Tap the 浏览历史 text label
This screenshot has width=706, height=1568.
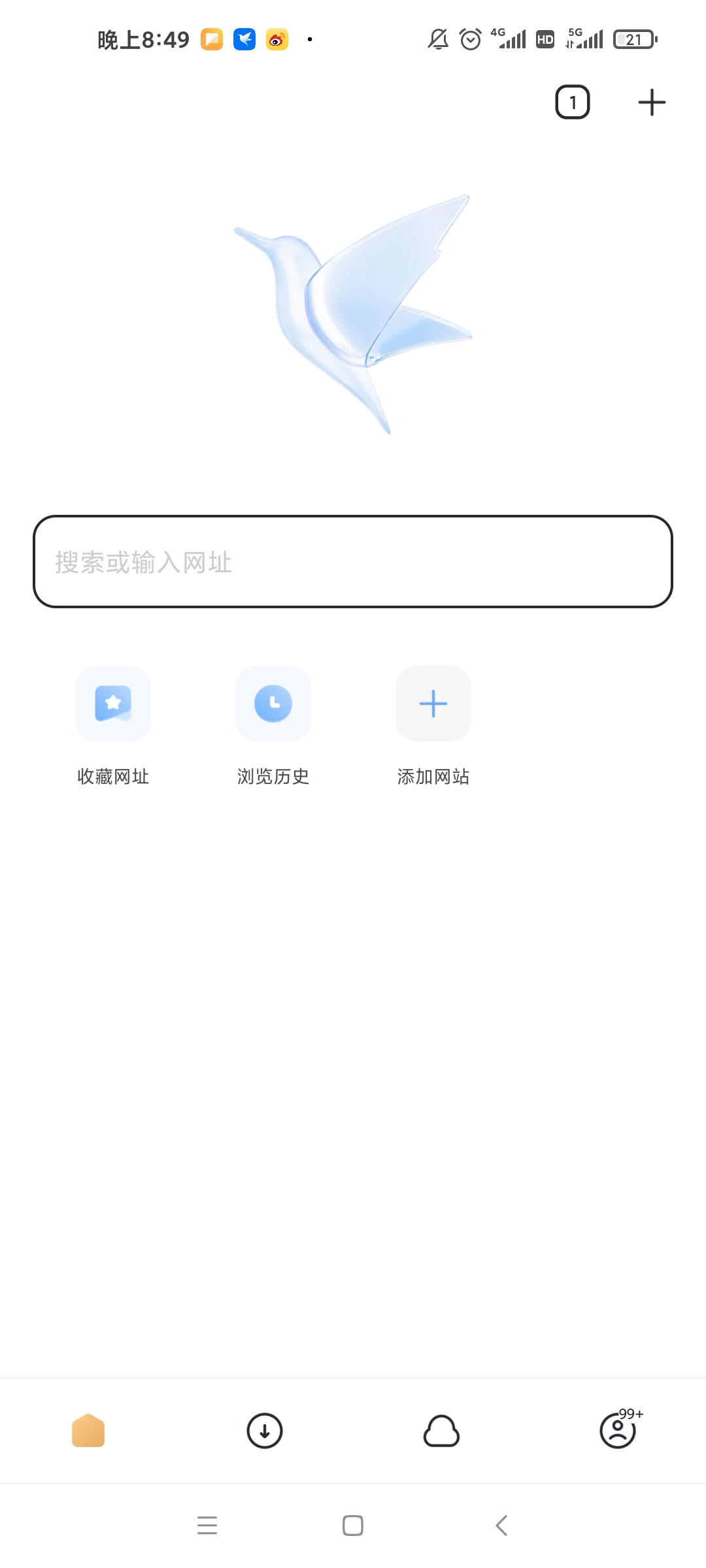coord(273,777)
